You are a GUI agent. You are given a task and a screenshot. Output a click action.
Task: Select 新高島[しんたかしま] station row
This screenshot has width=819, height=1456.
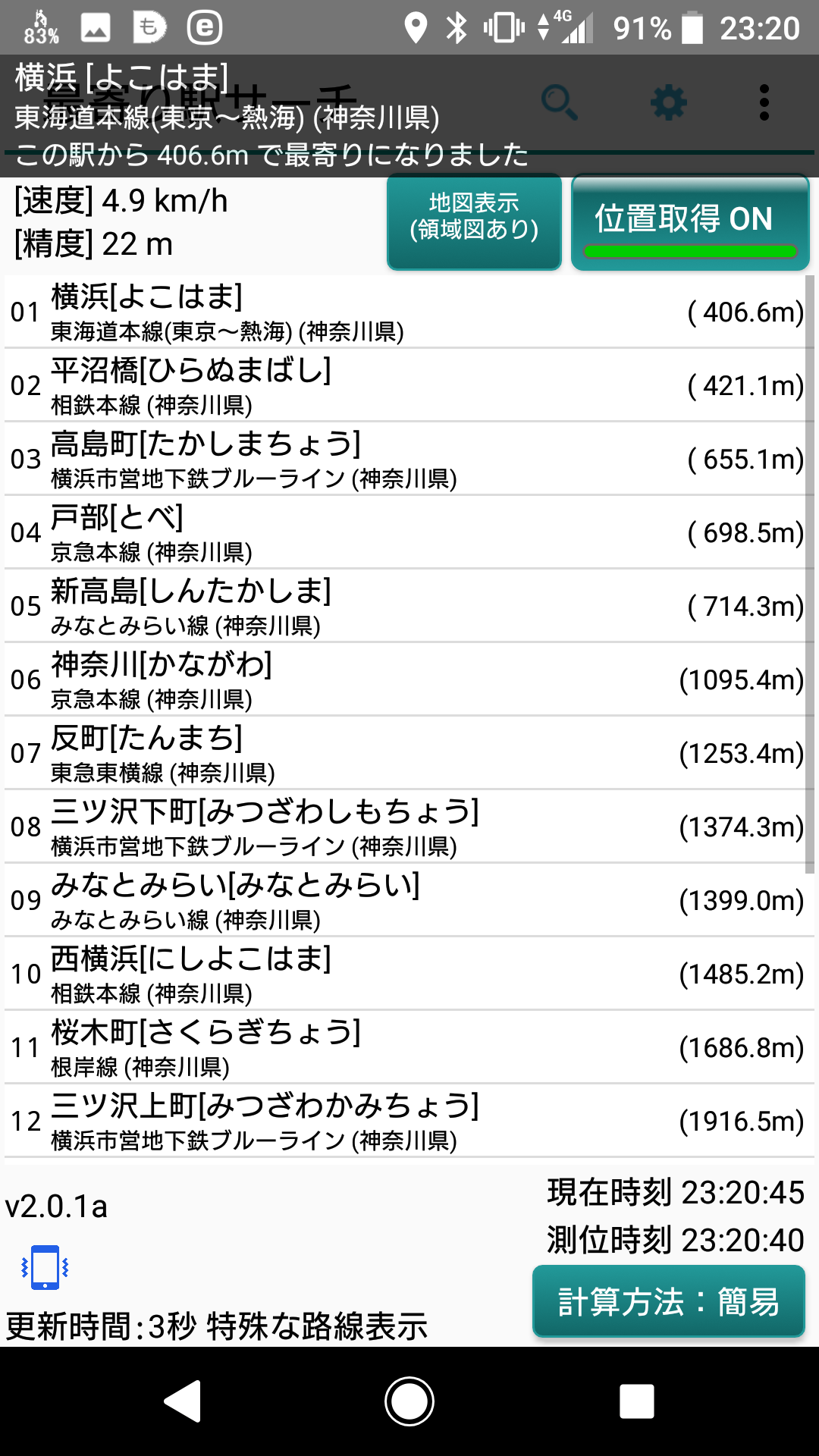click(x=405, y=606)
